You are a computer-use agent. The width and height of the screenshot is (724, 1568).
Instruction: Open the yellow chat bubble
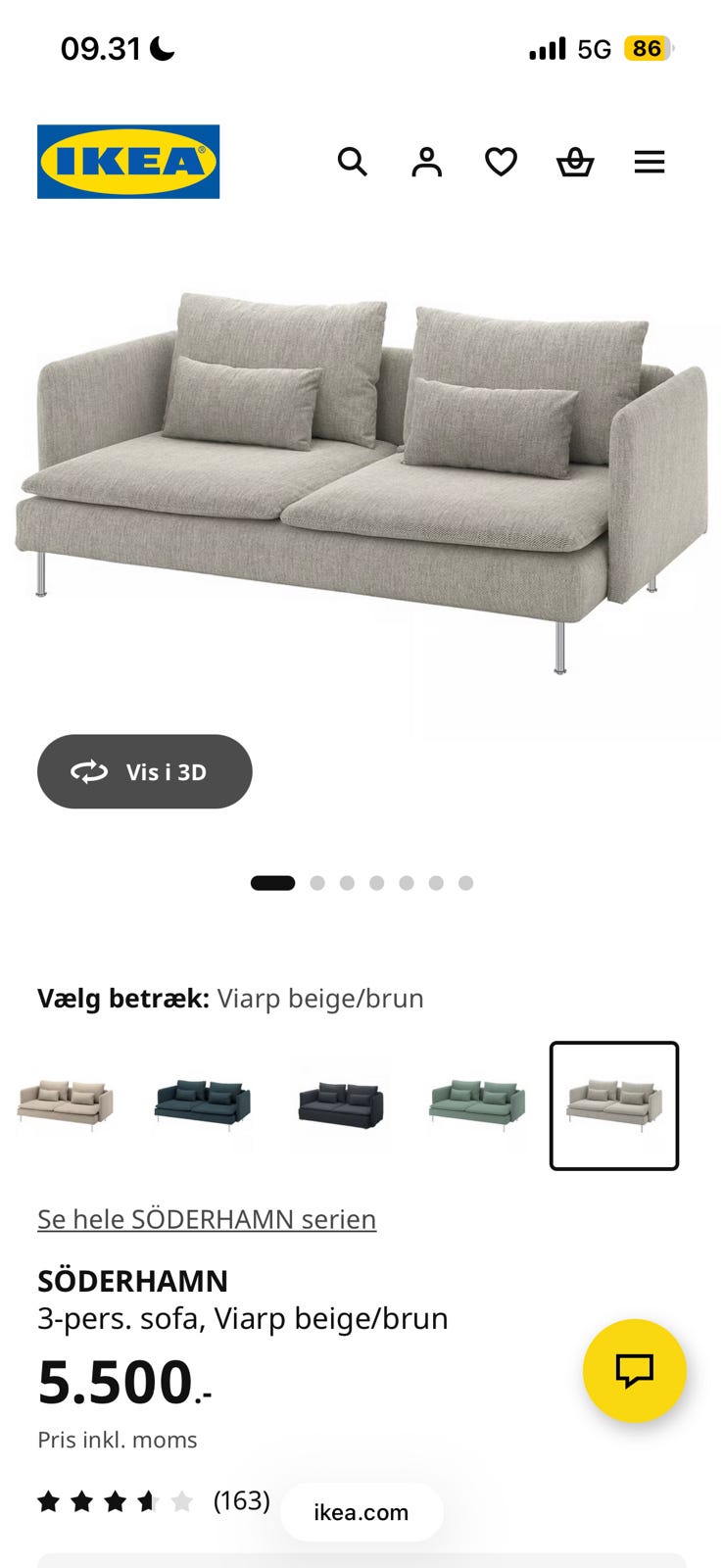[634, 1371]
